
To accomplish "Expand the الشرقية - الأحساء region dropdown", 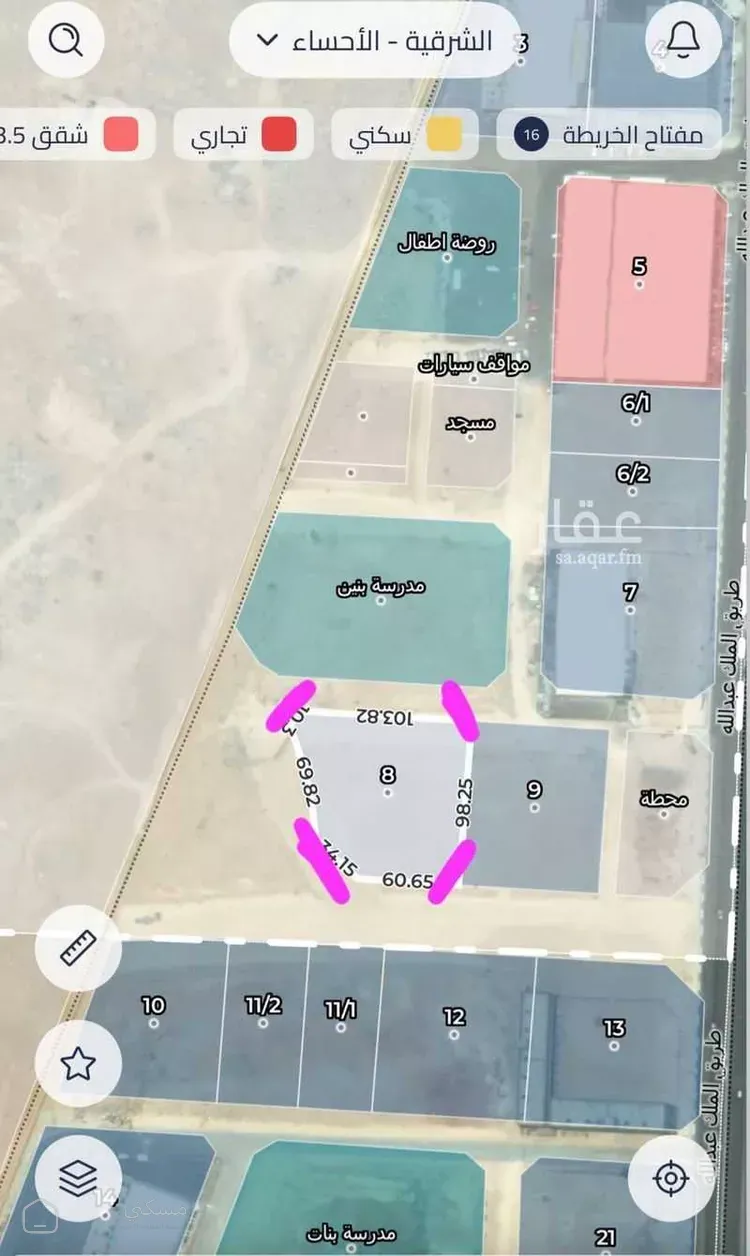I will pyautogui.click(x=375, y=41).
